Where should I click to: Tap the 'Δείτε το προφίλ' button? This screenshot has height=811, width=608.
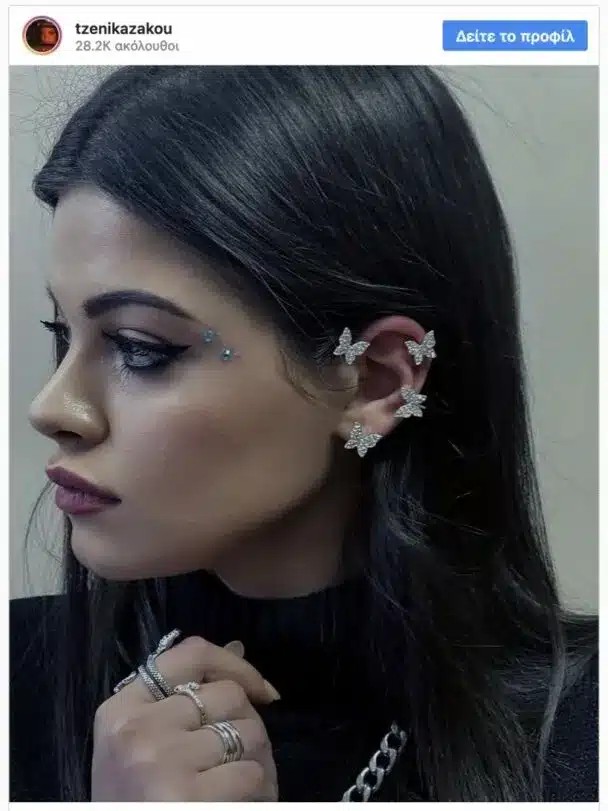pos(515,36)
